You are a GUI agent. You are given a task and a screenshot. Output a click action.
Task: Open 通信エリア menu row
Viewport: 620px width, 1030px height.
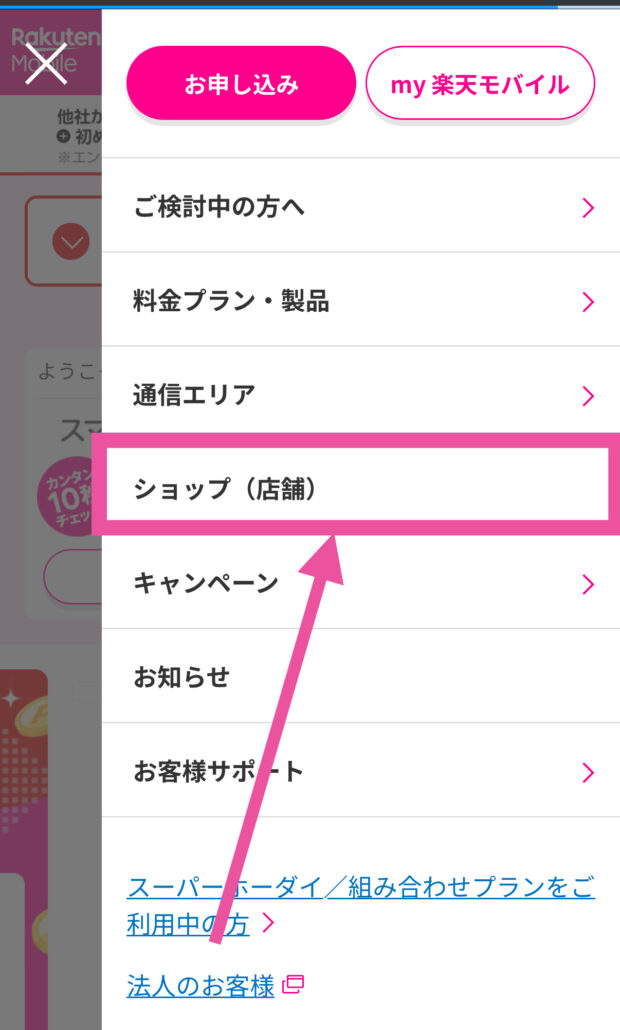point(360,395)
